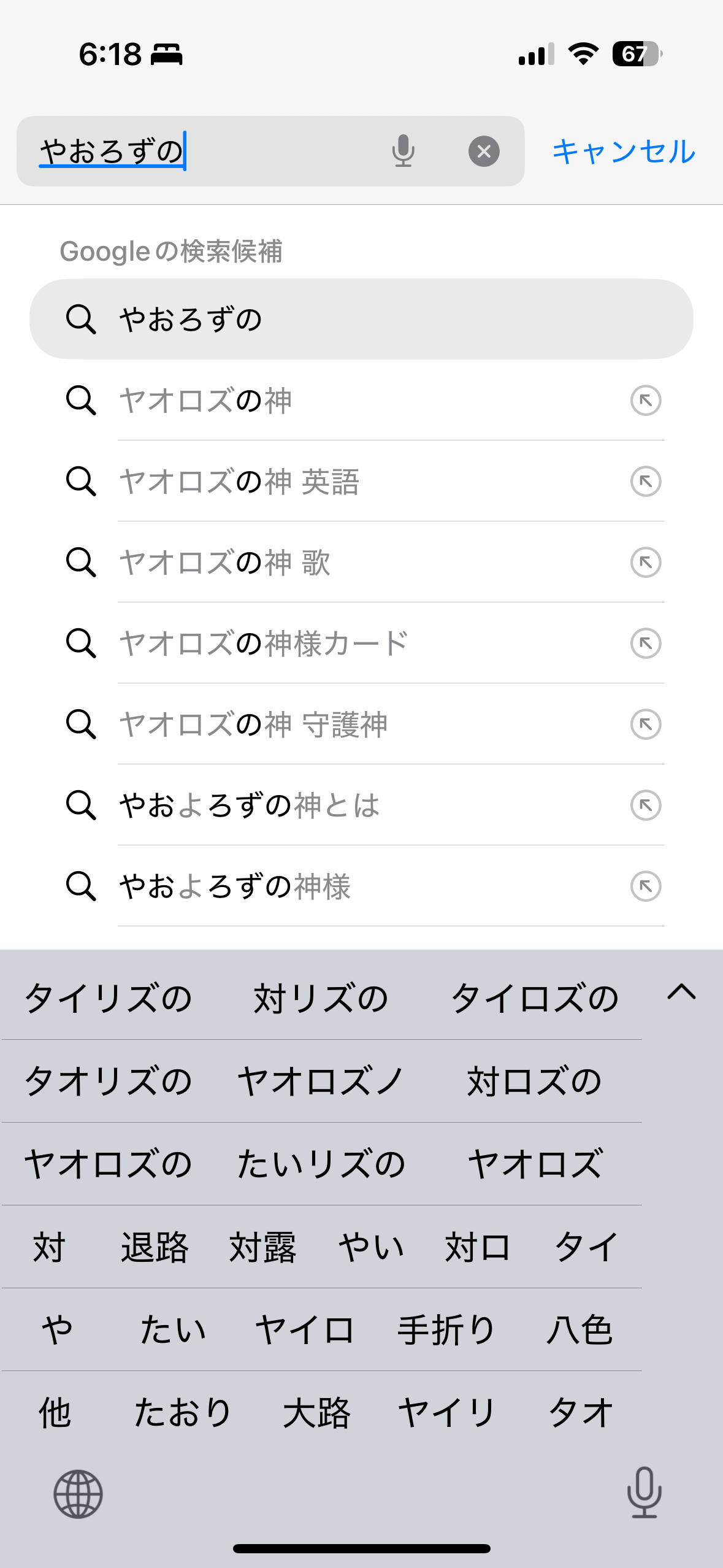Start dictation with the keyboard microphone
The width and height of the screenshot is (723, 1568).
[644, 1493]
